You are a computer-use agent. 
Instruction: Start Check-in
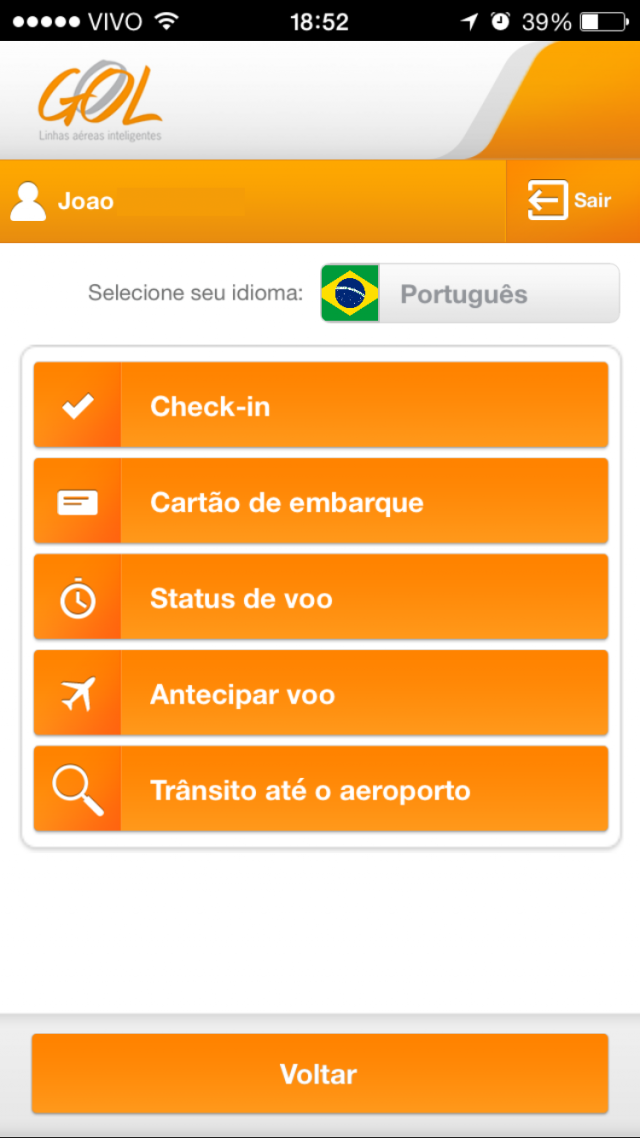[320, 406]
